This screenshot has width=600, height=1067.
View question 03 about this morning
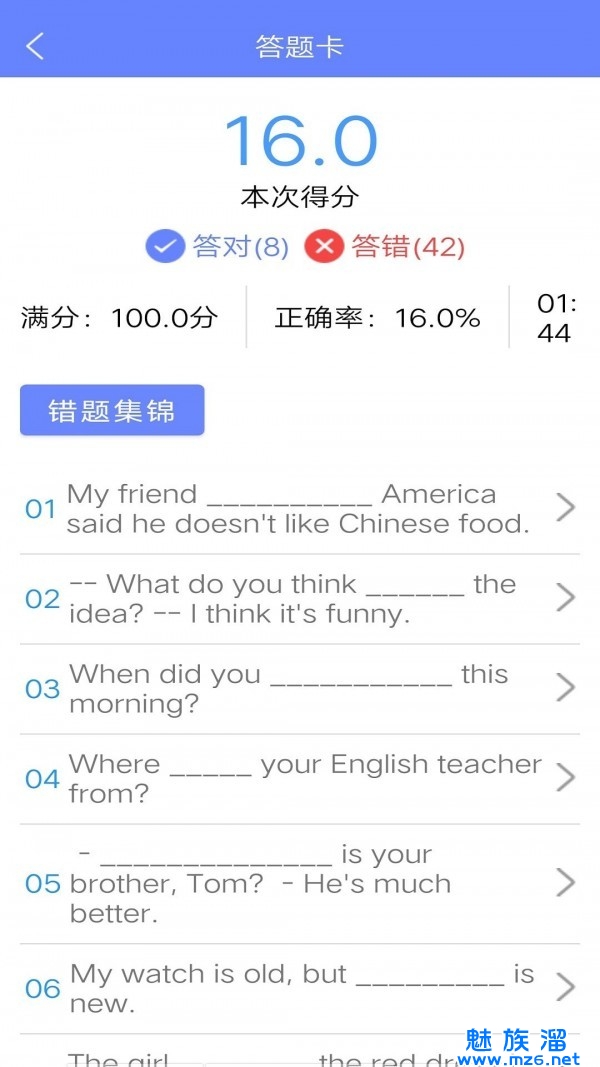[x=299, y=689]
